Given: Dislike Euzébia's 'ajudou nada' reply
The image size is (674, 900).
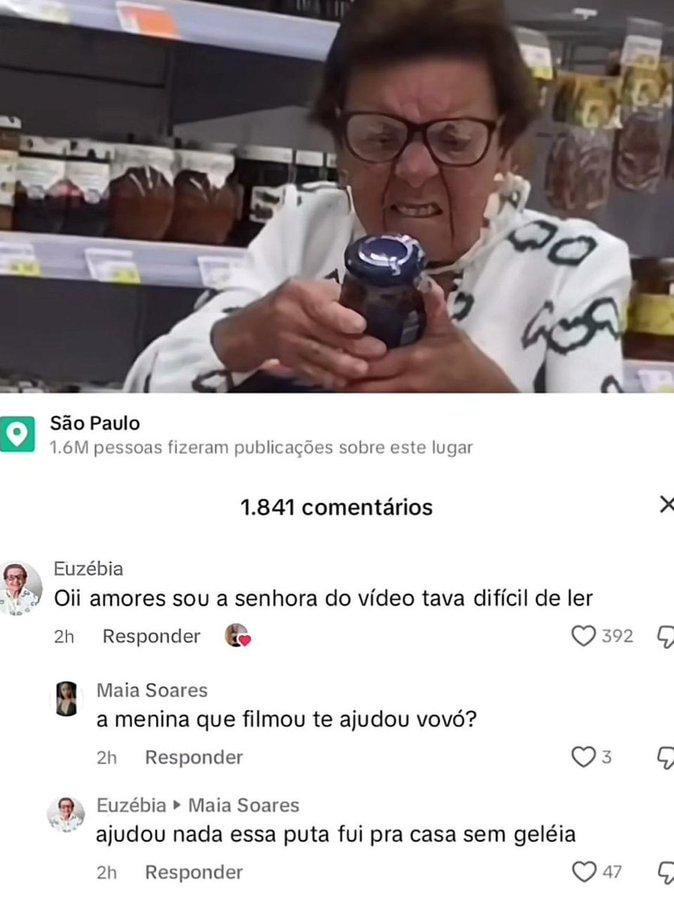Looking at the screenshot, I should (x=666, y=872).
